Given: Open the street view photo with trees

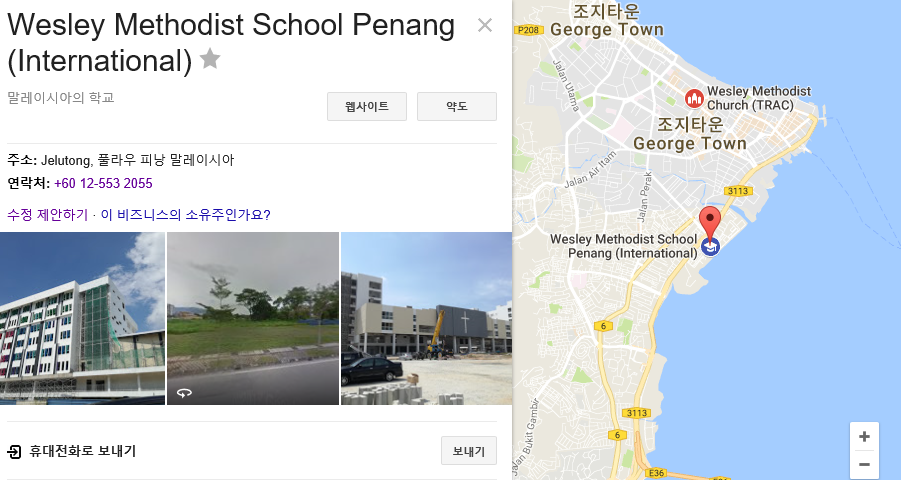Looking at the screenshot, I should (x=253, y=318).
